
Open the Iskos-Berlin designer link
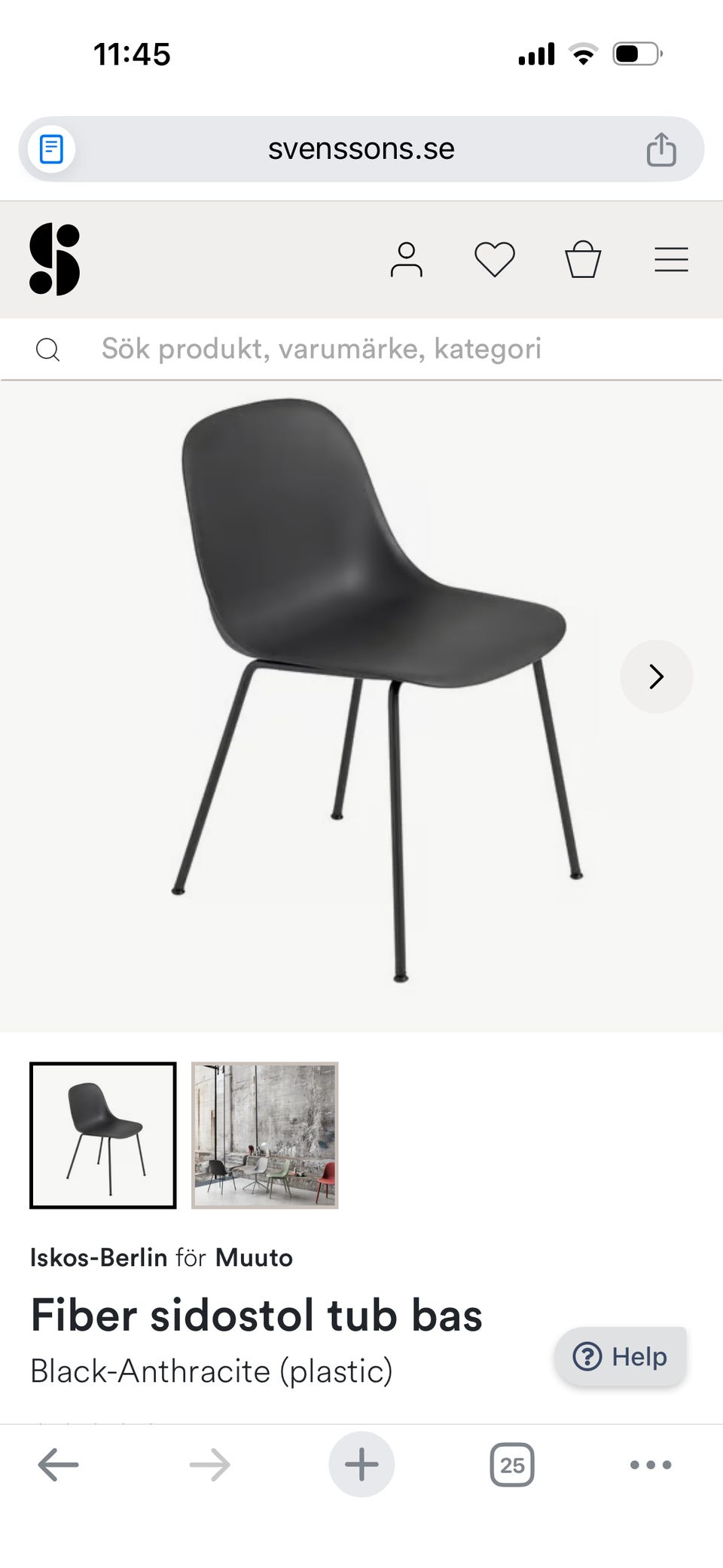click(99, 1258)
